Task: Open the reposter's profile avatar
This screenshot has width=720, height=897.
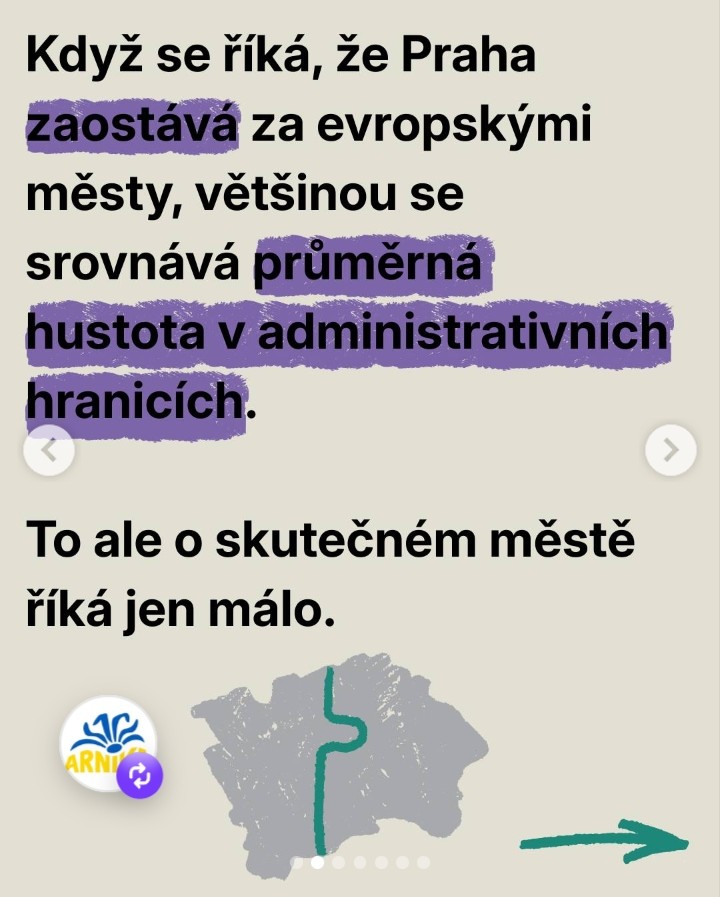Action: click(108, 743)
